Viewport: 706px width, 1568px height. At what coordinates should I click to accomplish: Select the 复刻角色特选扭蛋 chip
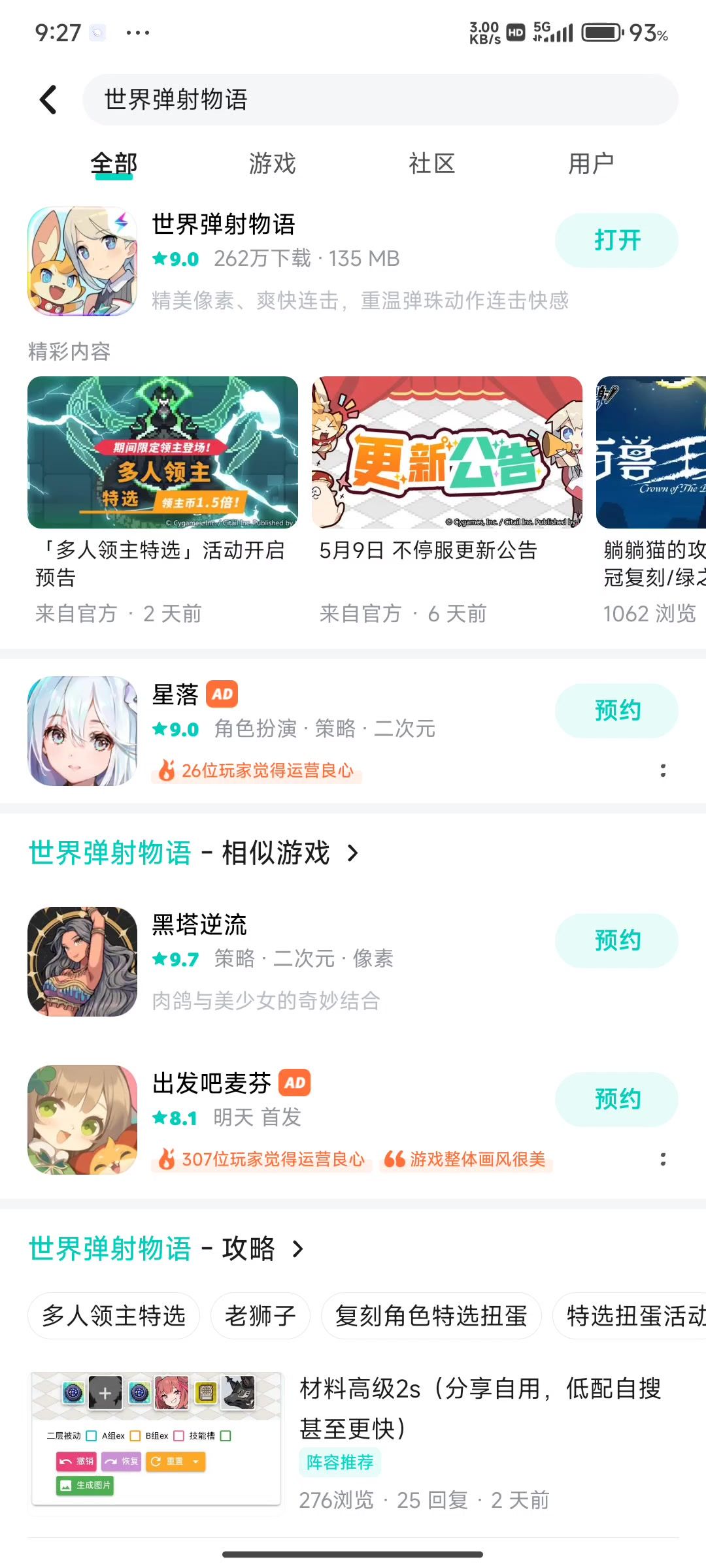pos(431,1316)
